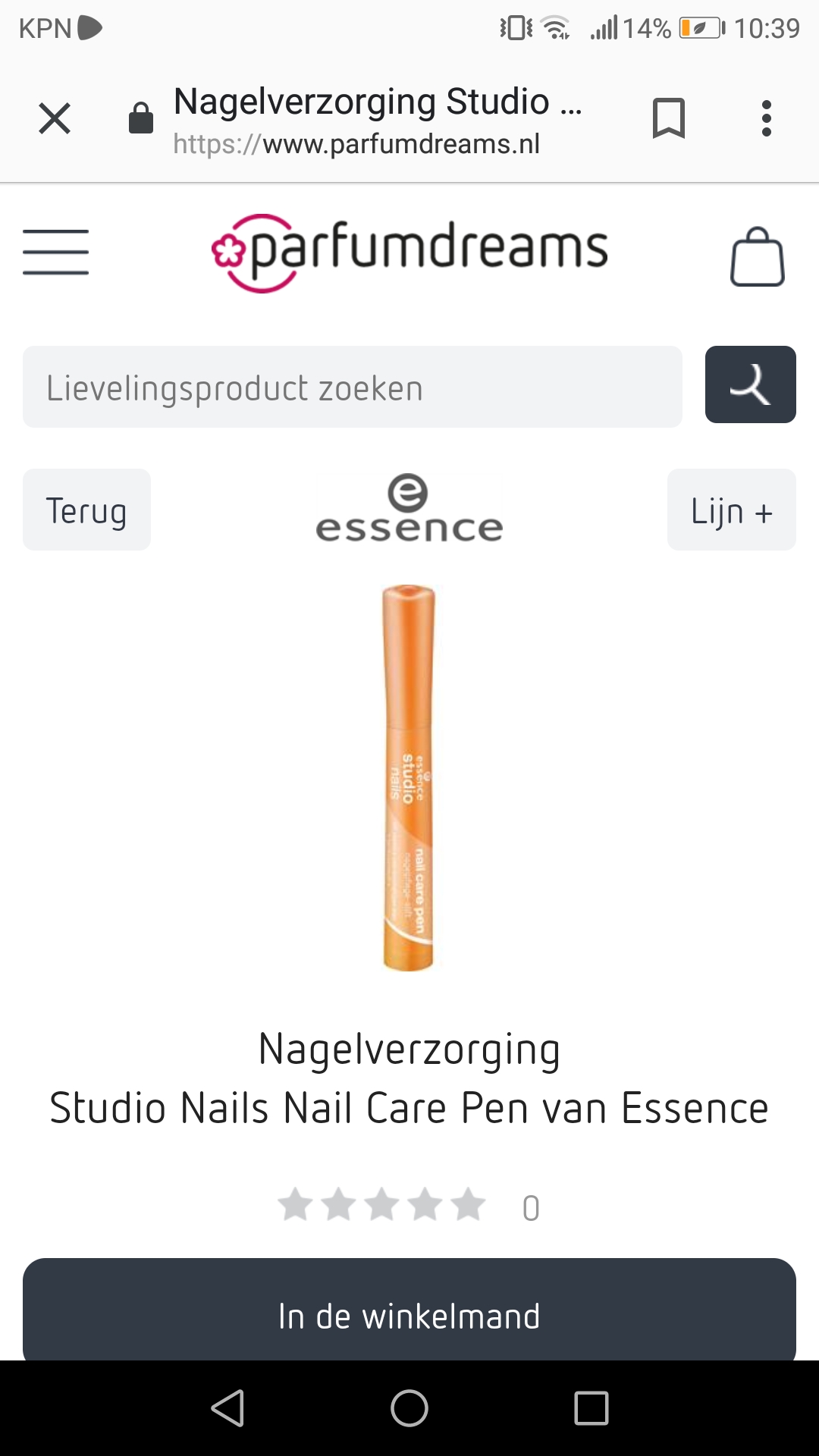The width and height of the screenshot is (819, 1456).
Task: Open the shopping bag
Action: click(757, 257)
